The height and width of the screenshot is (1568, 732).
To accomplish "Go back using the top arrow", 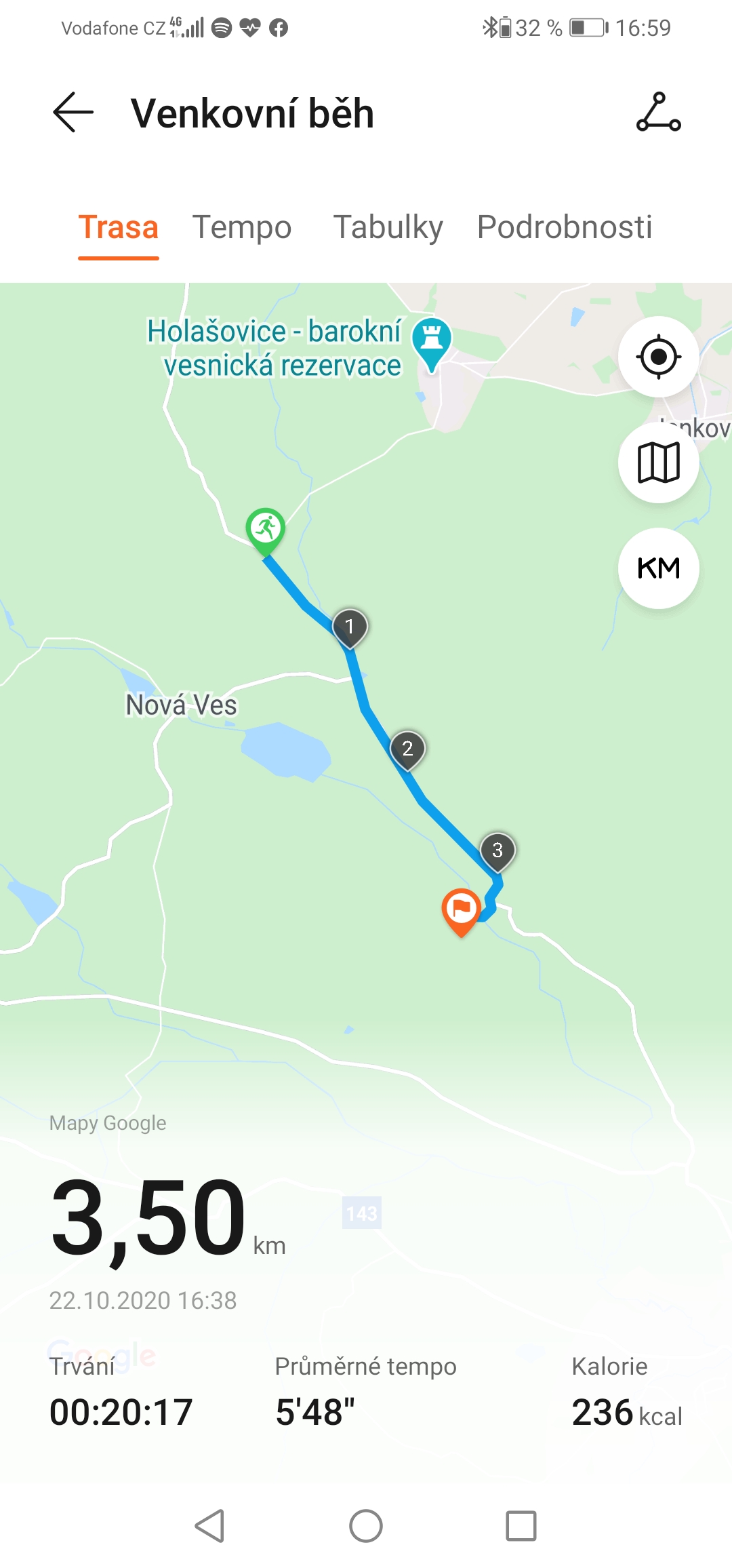I will [x=73, y=113].
